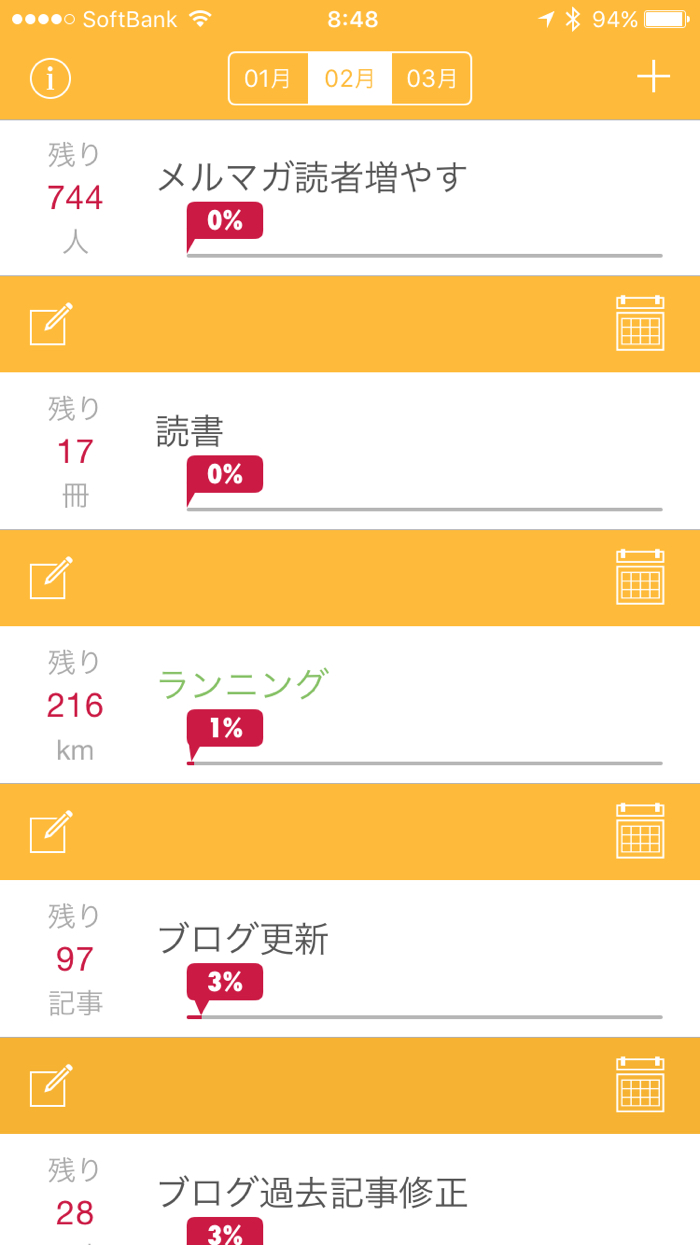Image resolution: width=700 pixels, height=1245 pixels.
Task: Open calendar for ブログ更新
Action: coord(640,1085)
